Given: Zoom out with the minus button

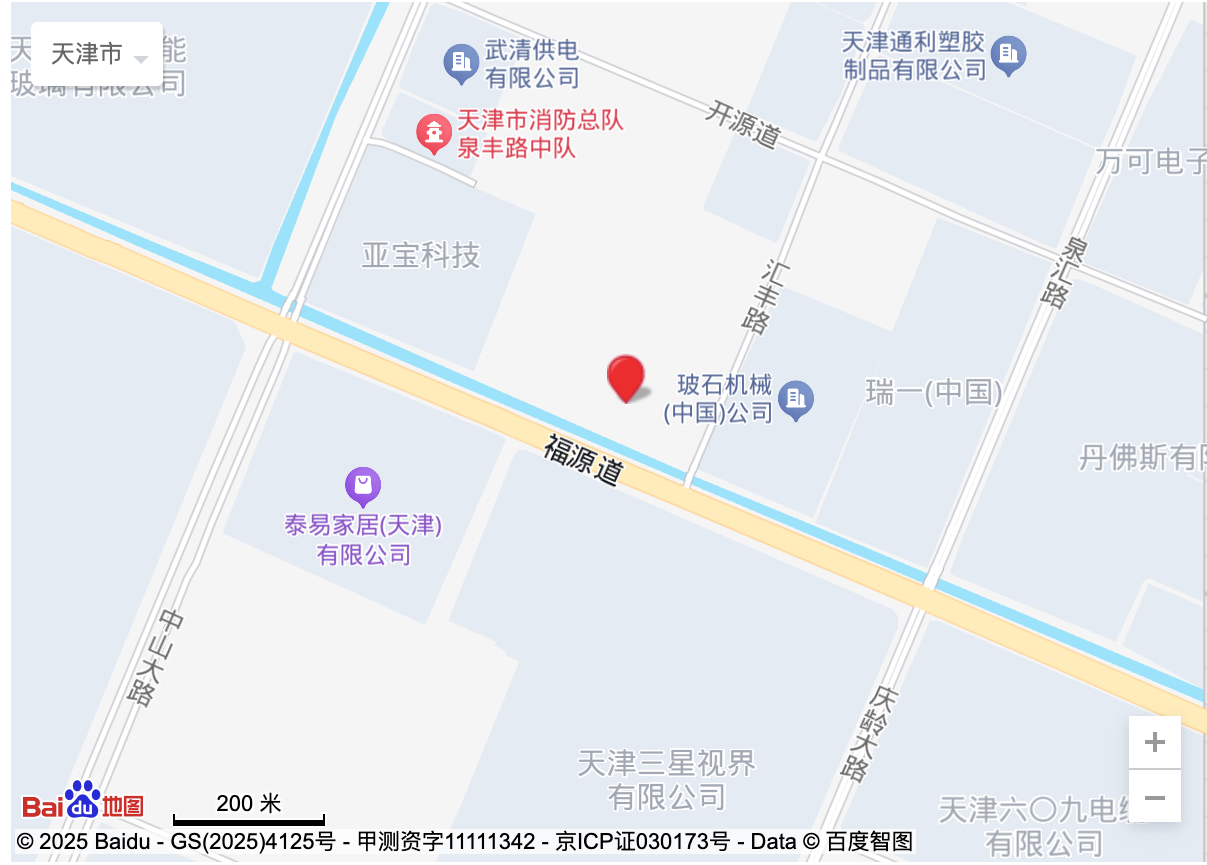Looking at the screenshot, I should pyautogui.click(x=1154, y=797).
